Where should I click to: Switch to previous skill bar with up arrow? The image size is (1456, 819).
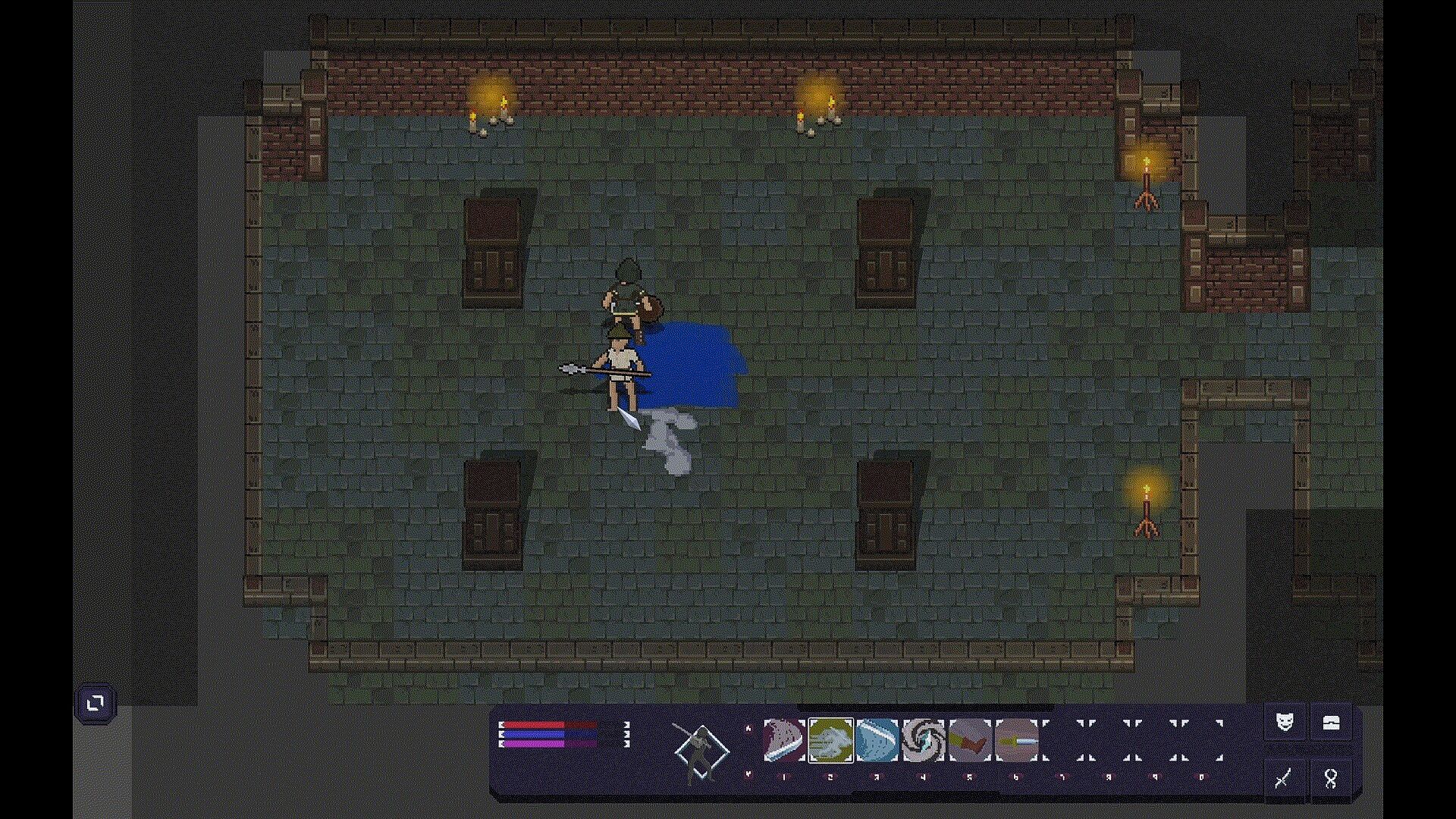tap(748, 729)
